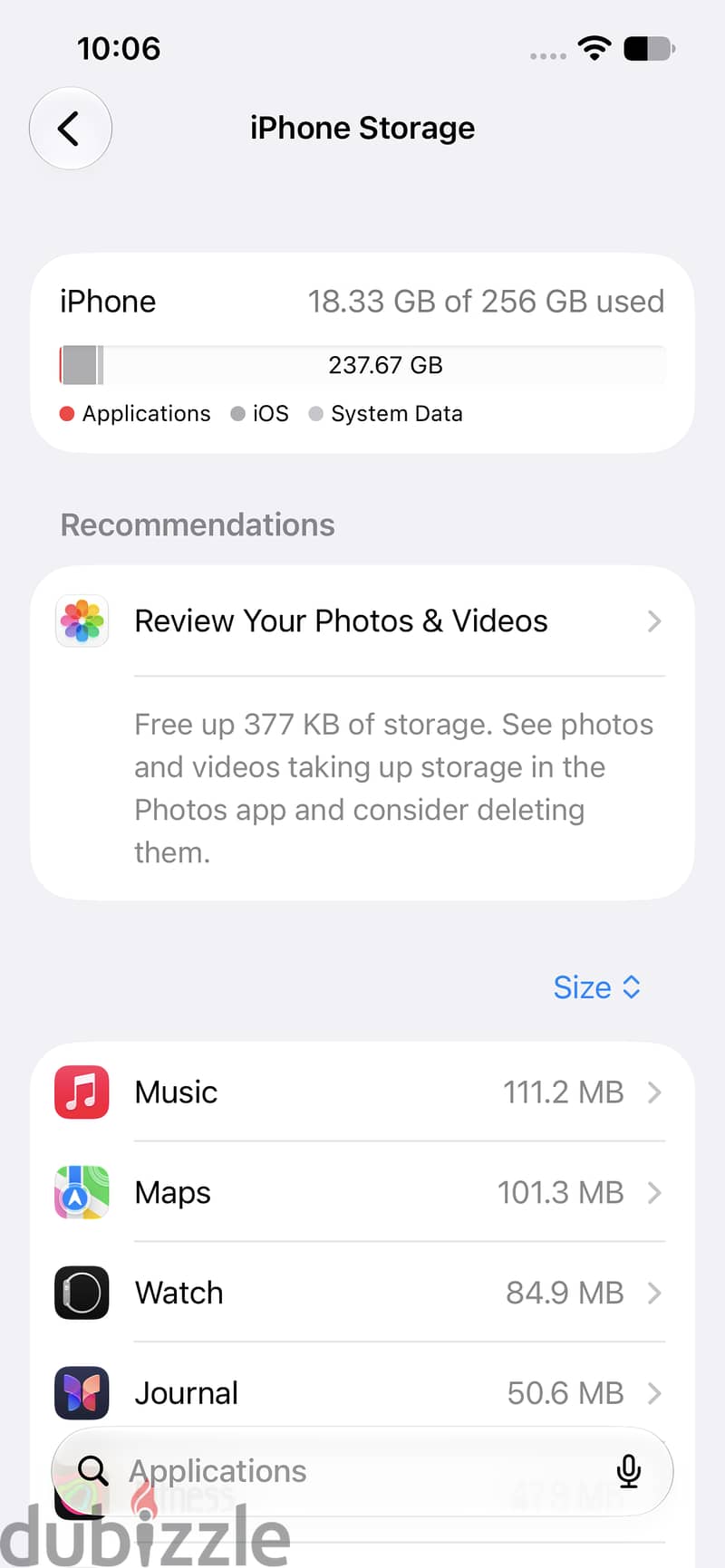Start voice search with the microphone
725x1568 pixels.
click(x=628, y=1472)
